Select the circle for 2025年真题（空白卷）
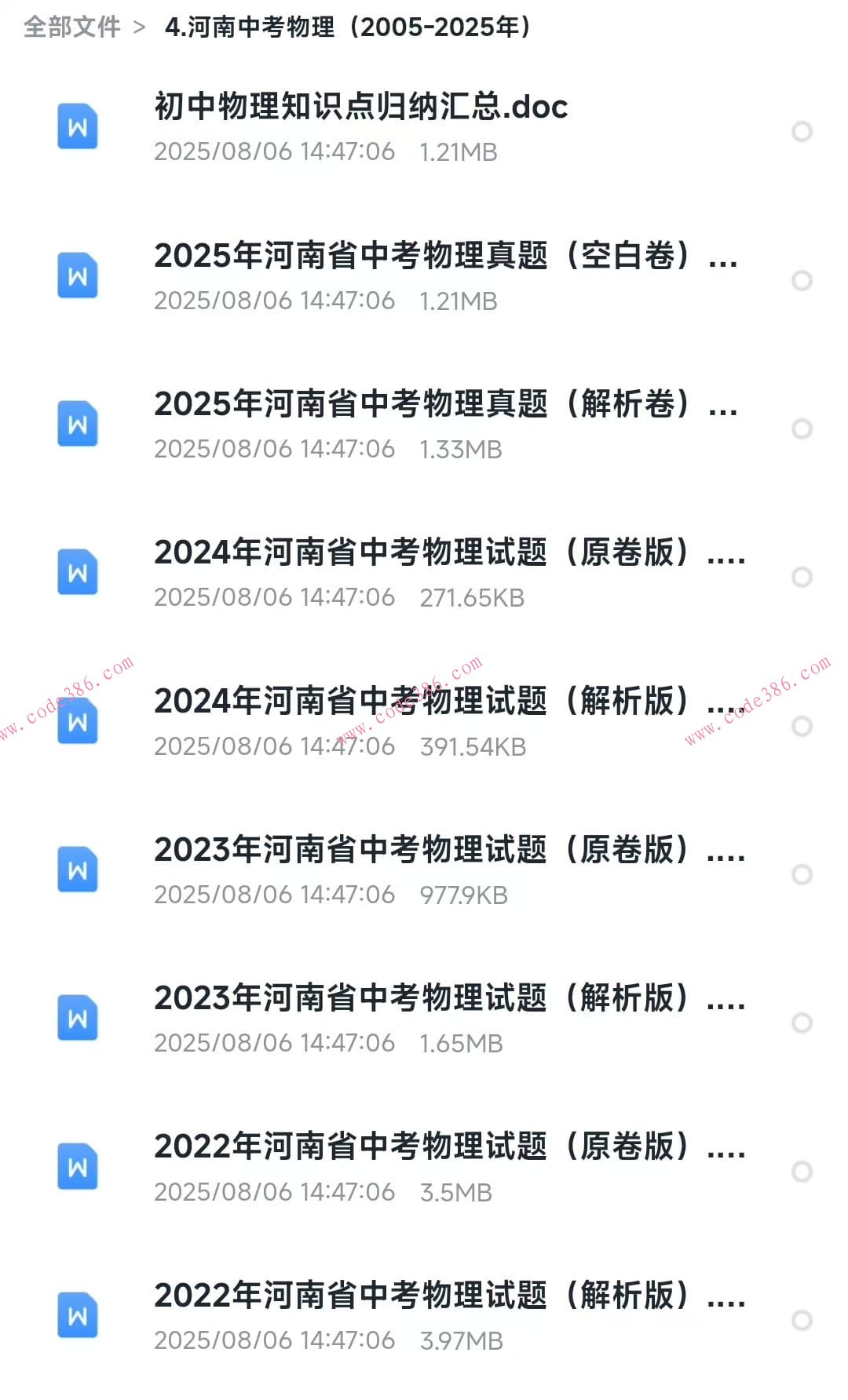 (802, 279)
